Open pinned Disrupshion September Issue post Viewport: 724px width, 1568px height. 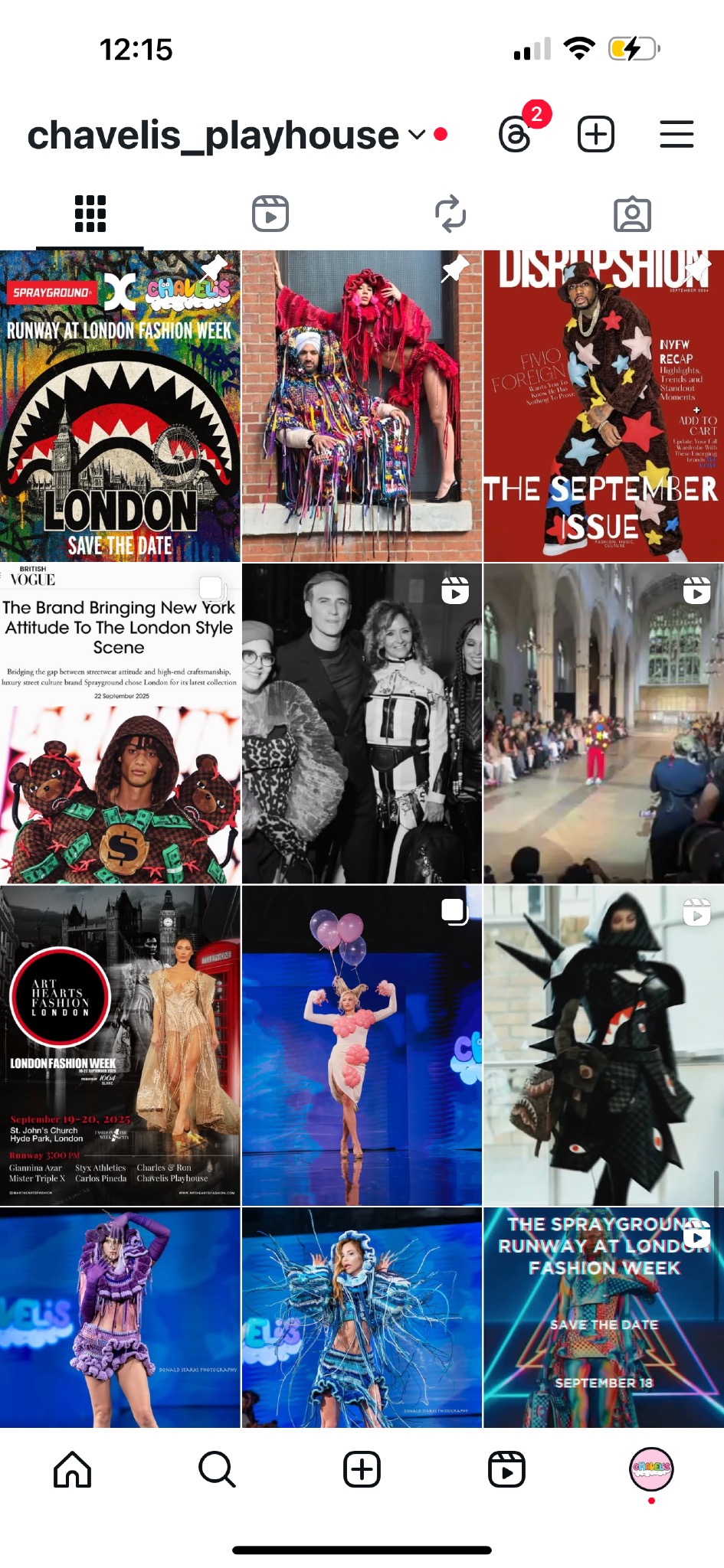(603, 406)
